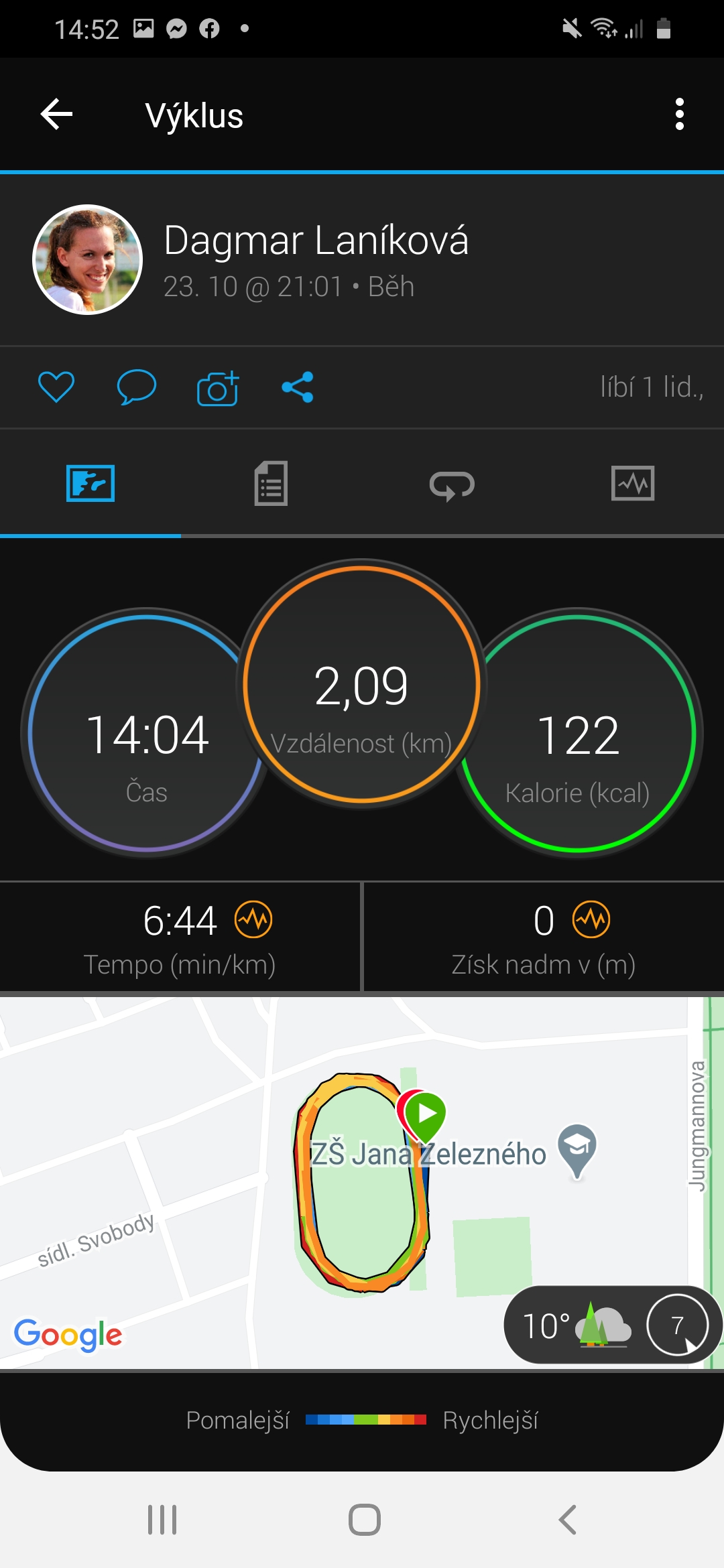Switch to the charts tab

[x=633, y=483]
